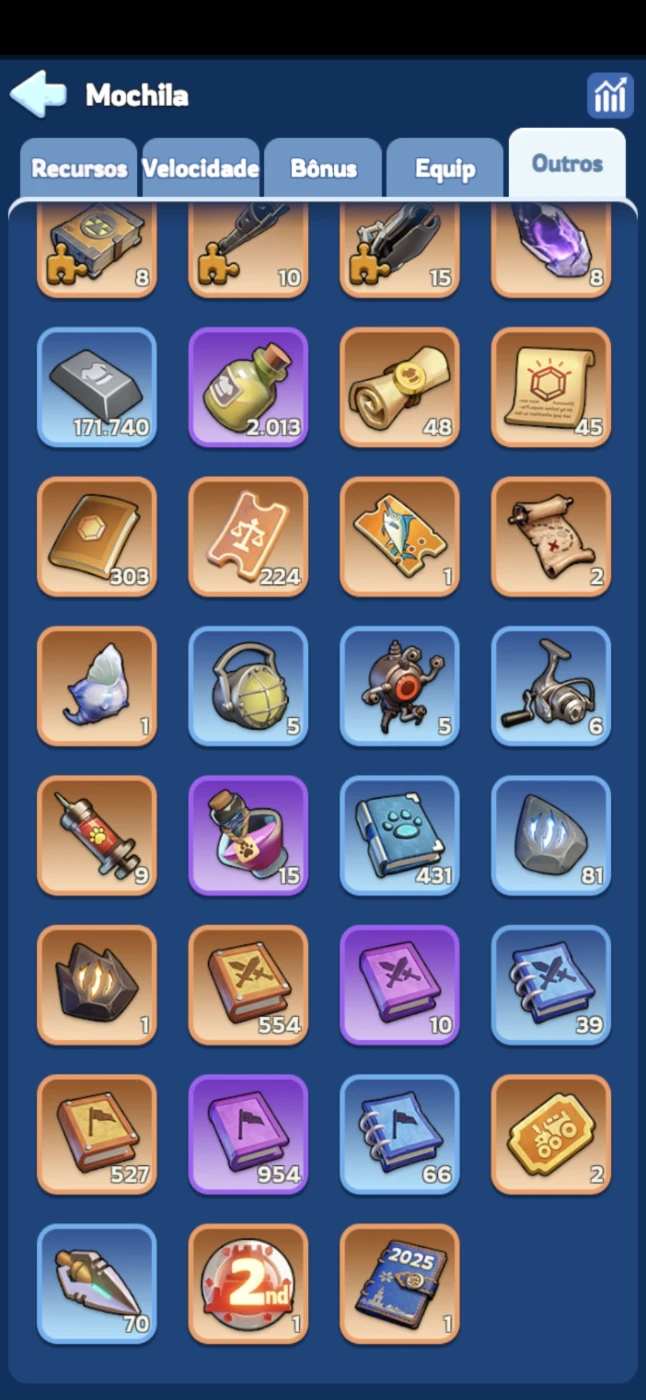Open the green potion bottle with 2.013

click(x=248, y=387)
